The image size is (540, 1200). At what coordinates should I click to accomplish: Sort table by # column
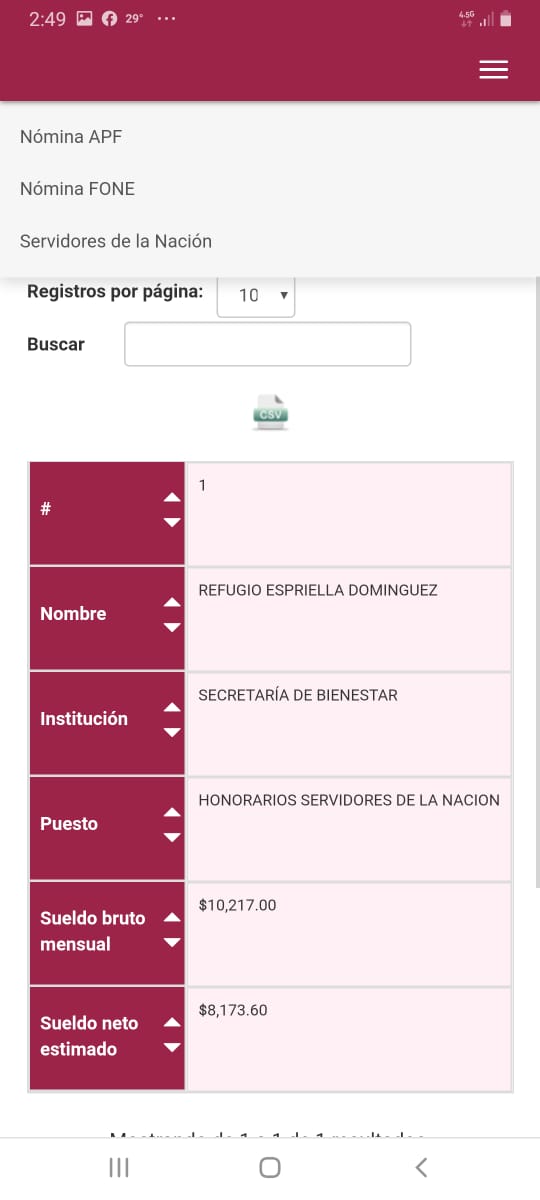pos(107,509)
